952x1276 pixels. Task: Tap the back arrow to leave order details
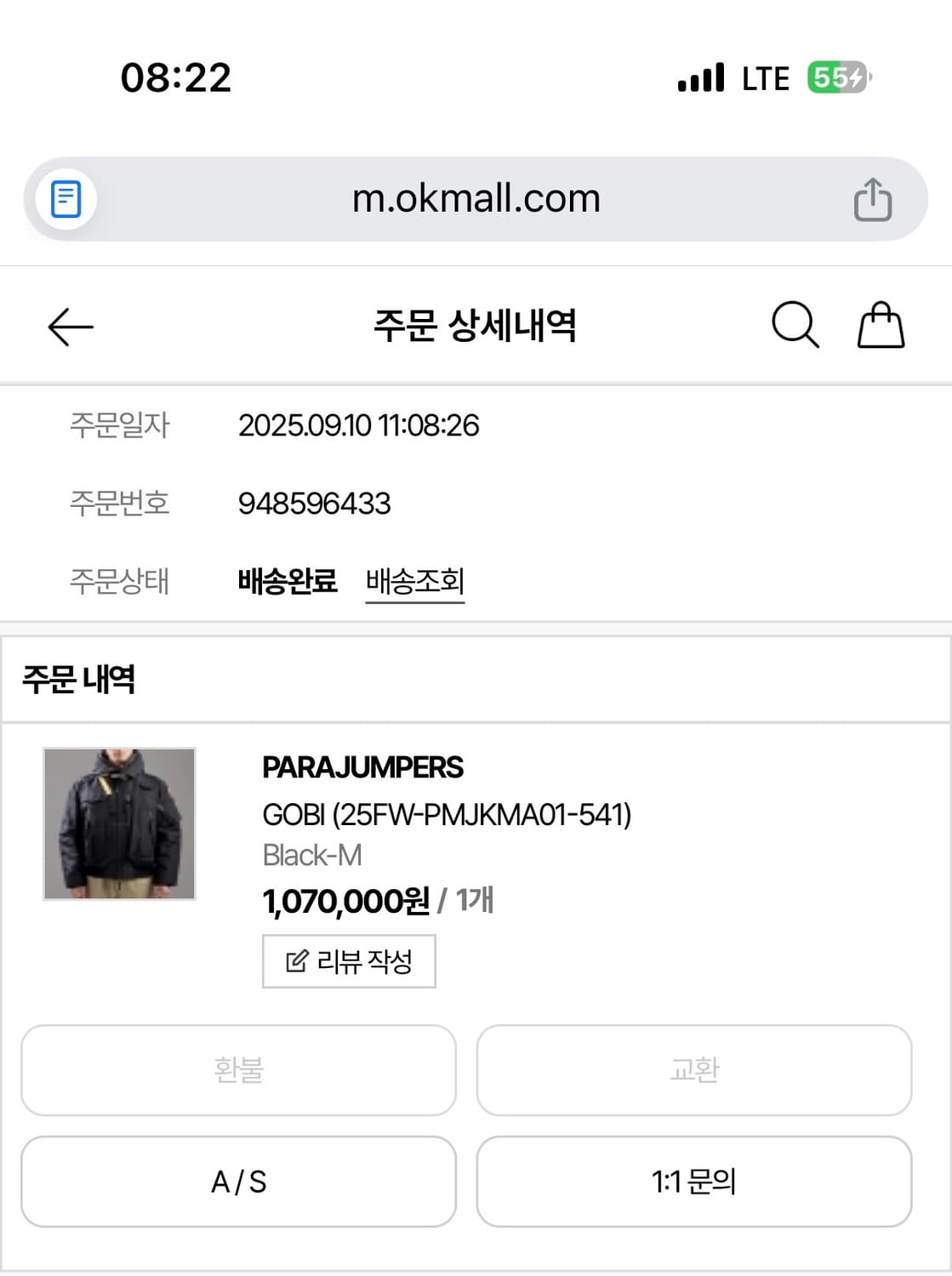coord(70,326)
